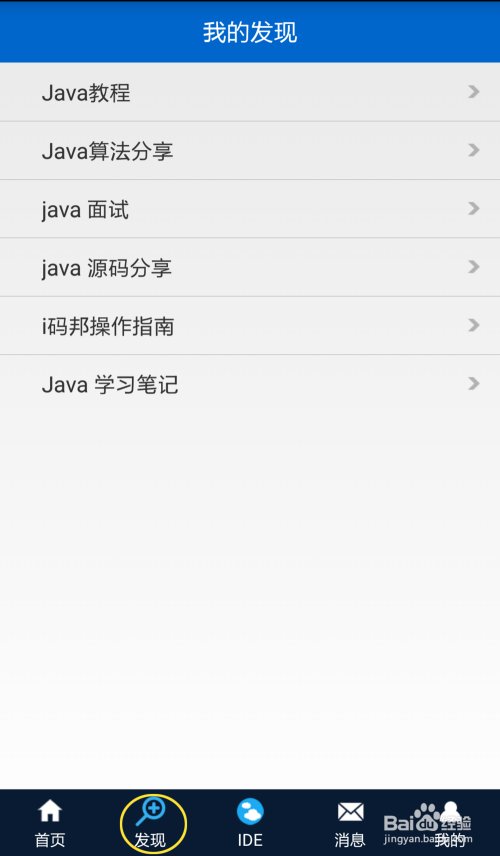
Task: Open java 源码分享
Action: tap(250, 268)
